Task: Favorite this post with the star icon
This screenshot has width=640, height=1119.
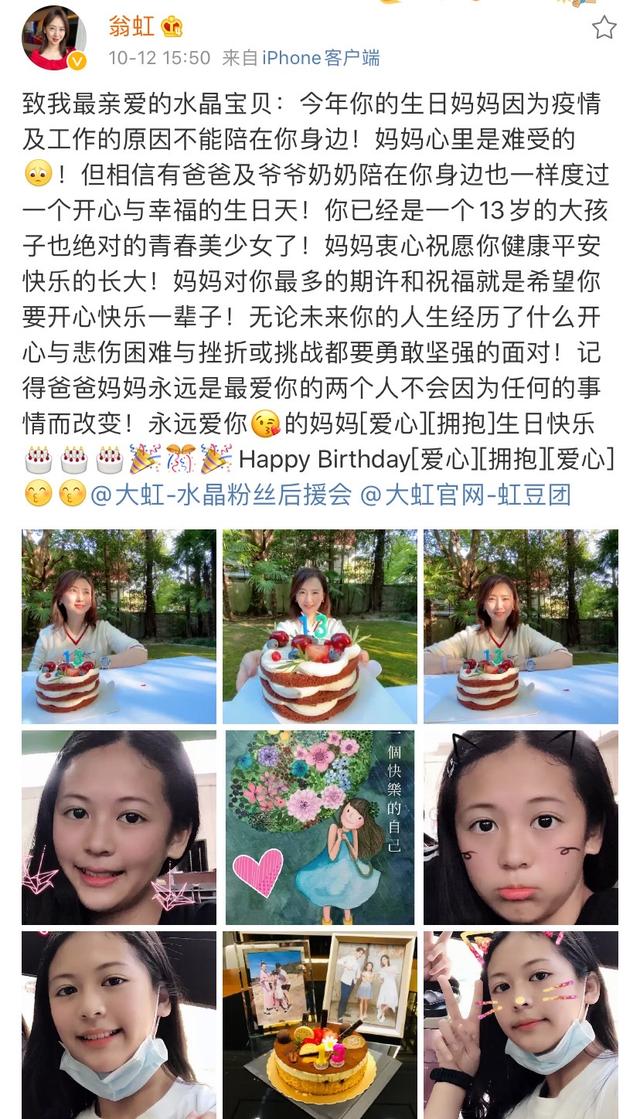Action: click(x=604, y=27)
